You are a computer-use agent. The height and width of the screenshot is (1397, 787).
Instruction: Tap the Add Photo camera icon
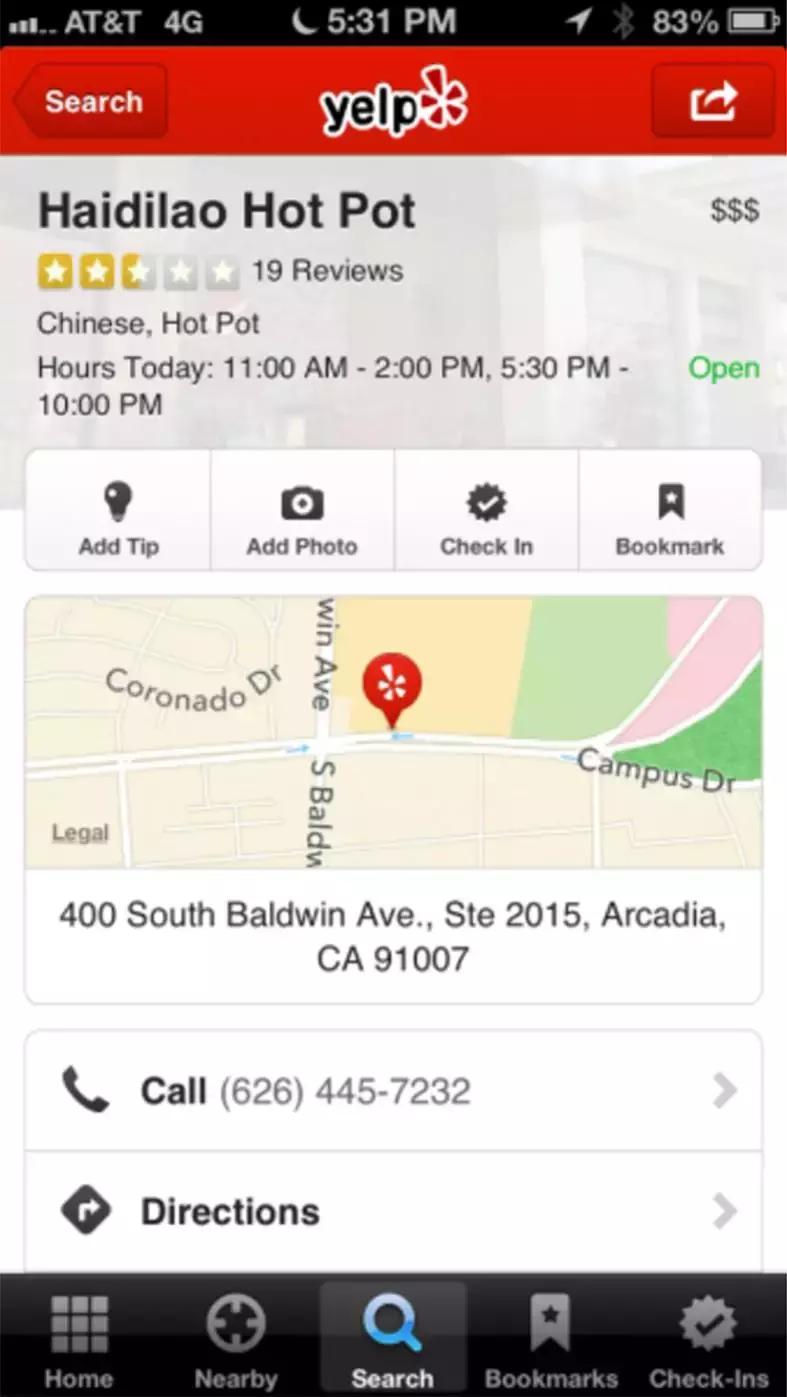pos(301,500)
